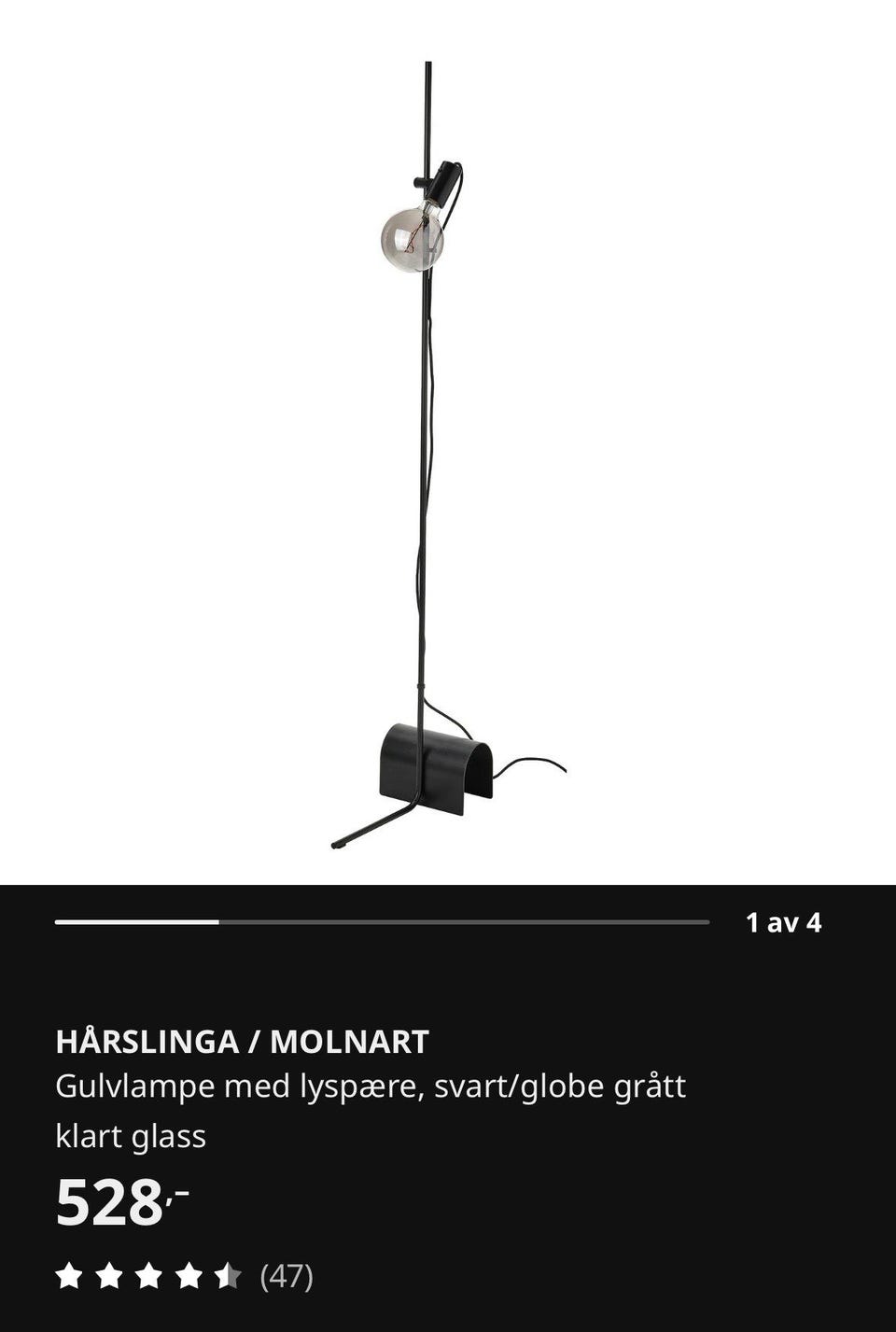This screenshot has width=896, height=1332.
Task: Click the filled portion of the progress bar
Action: (135, 922)
